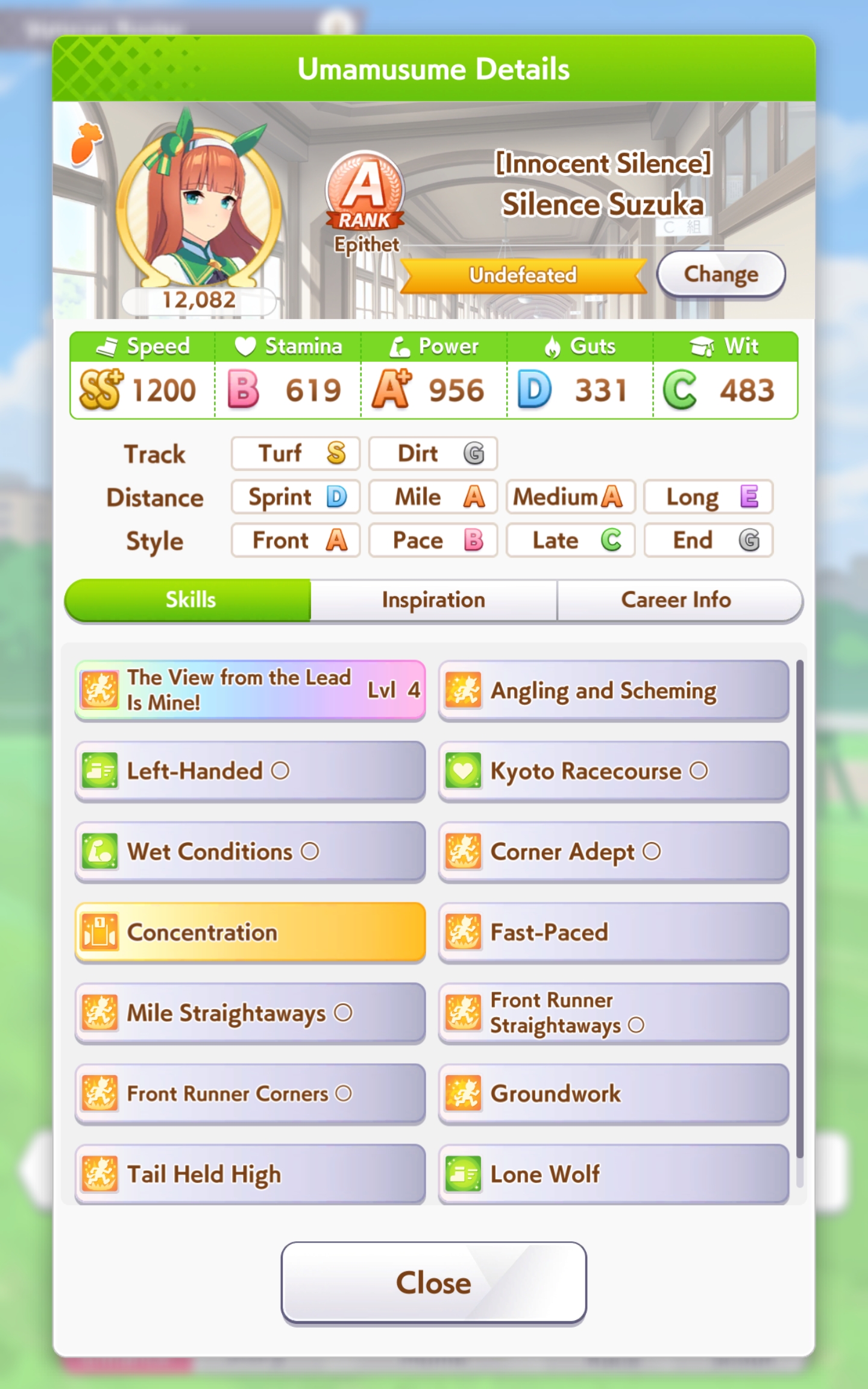868x1389 pixels.
Task: Close the Umamusume Details dialog
Action: 433,1282
